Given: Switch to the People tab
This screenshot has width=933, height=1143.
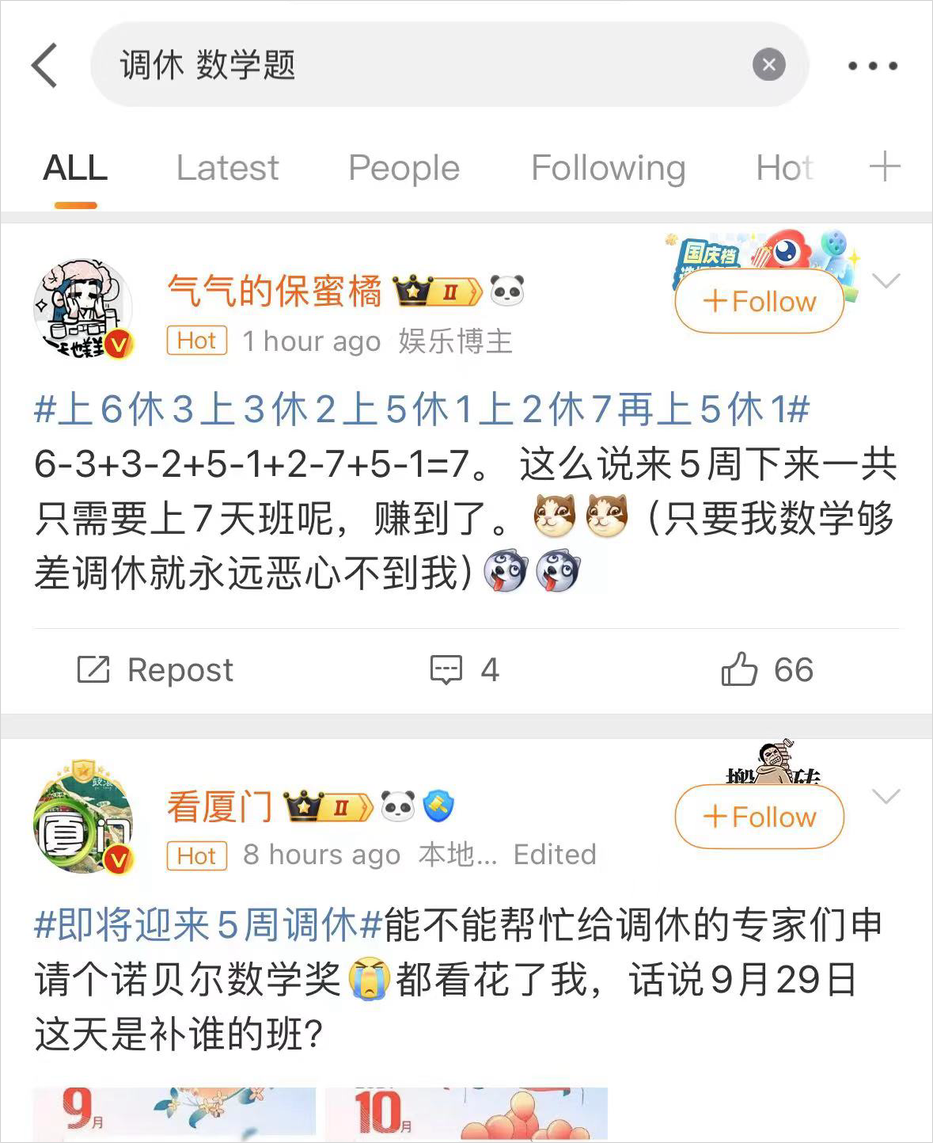Looking at the screenshot, I should point(403,168).
